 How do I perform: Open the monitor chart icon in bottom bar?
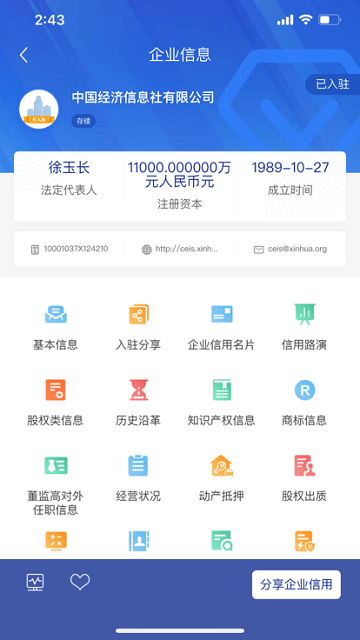click(x=36, y=582)
